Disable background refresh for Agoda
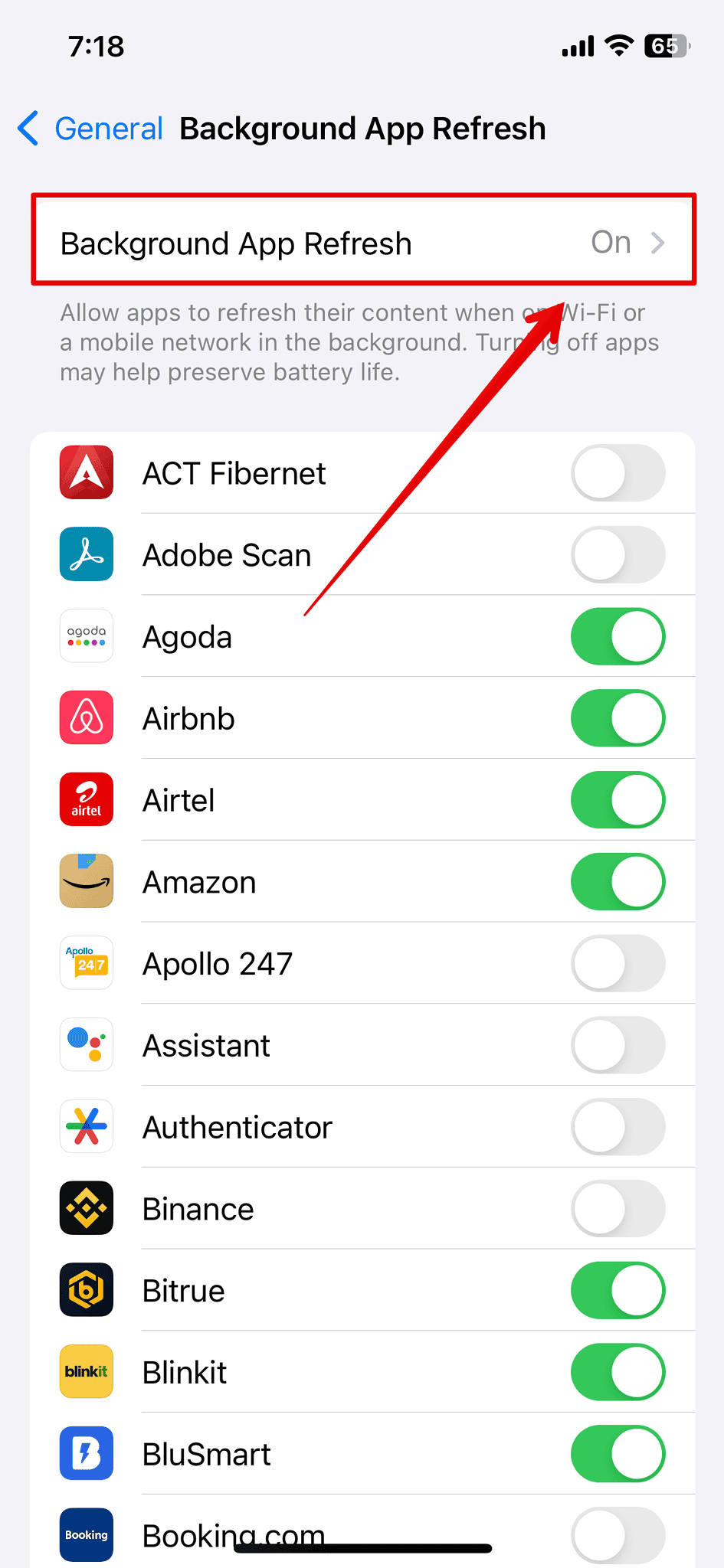724x1568 pixels. 618,637
